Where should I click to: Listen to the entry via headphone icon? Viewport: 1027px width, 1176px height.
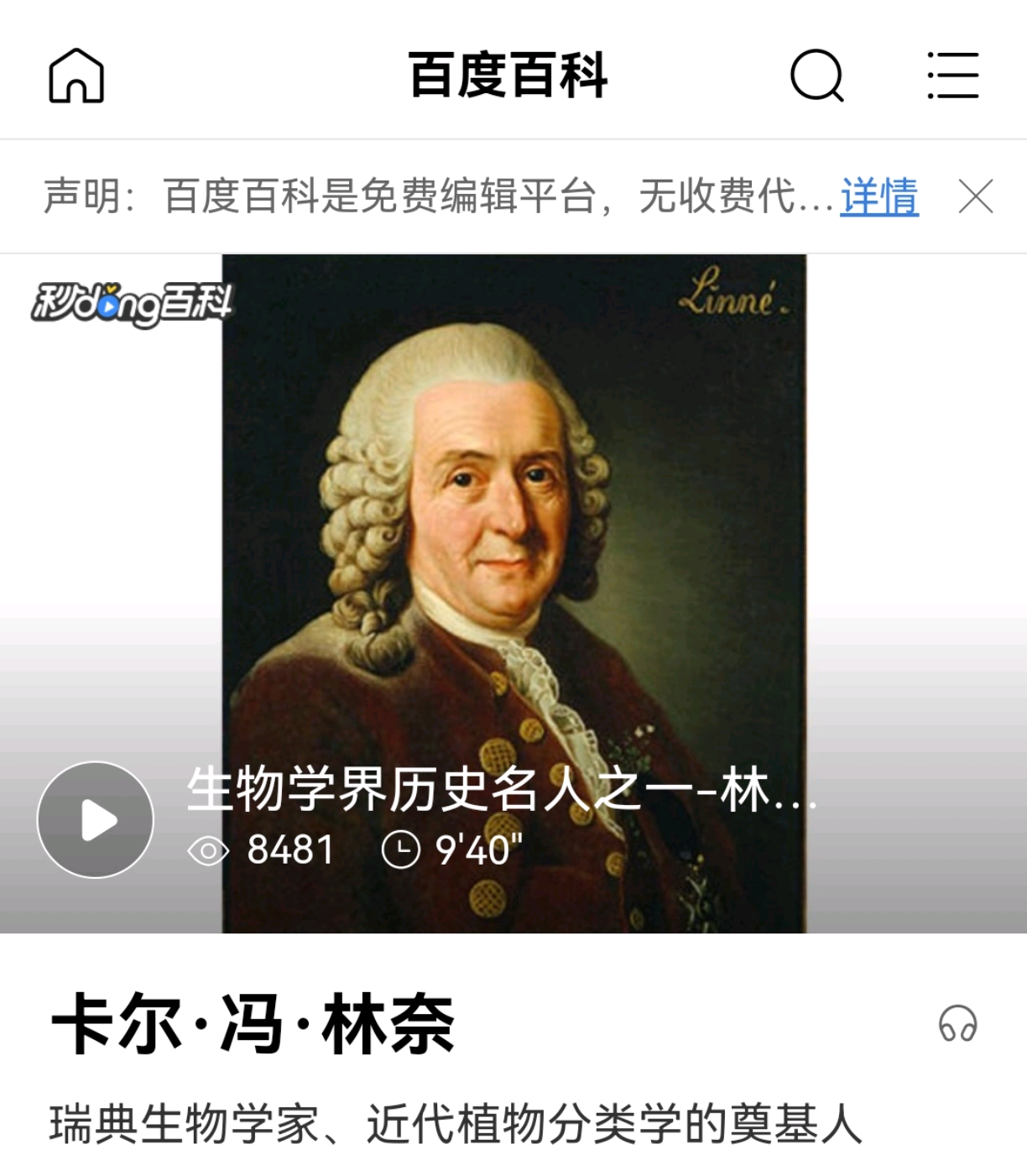tap(957, 1024)
